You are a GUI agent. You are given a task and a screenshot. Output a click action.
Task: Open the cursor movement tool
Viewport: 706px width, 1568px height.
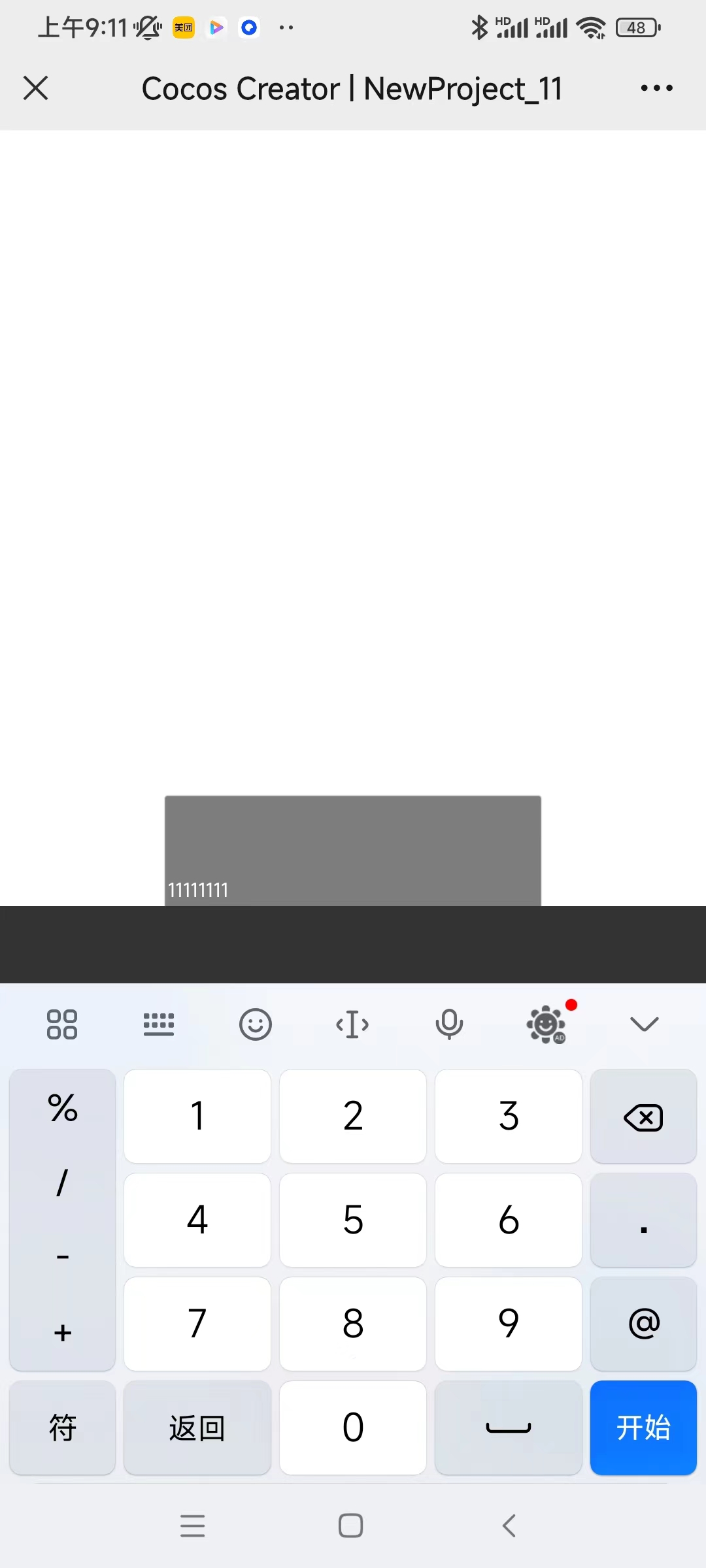coord(352,1024)
